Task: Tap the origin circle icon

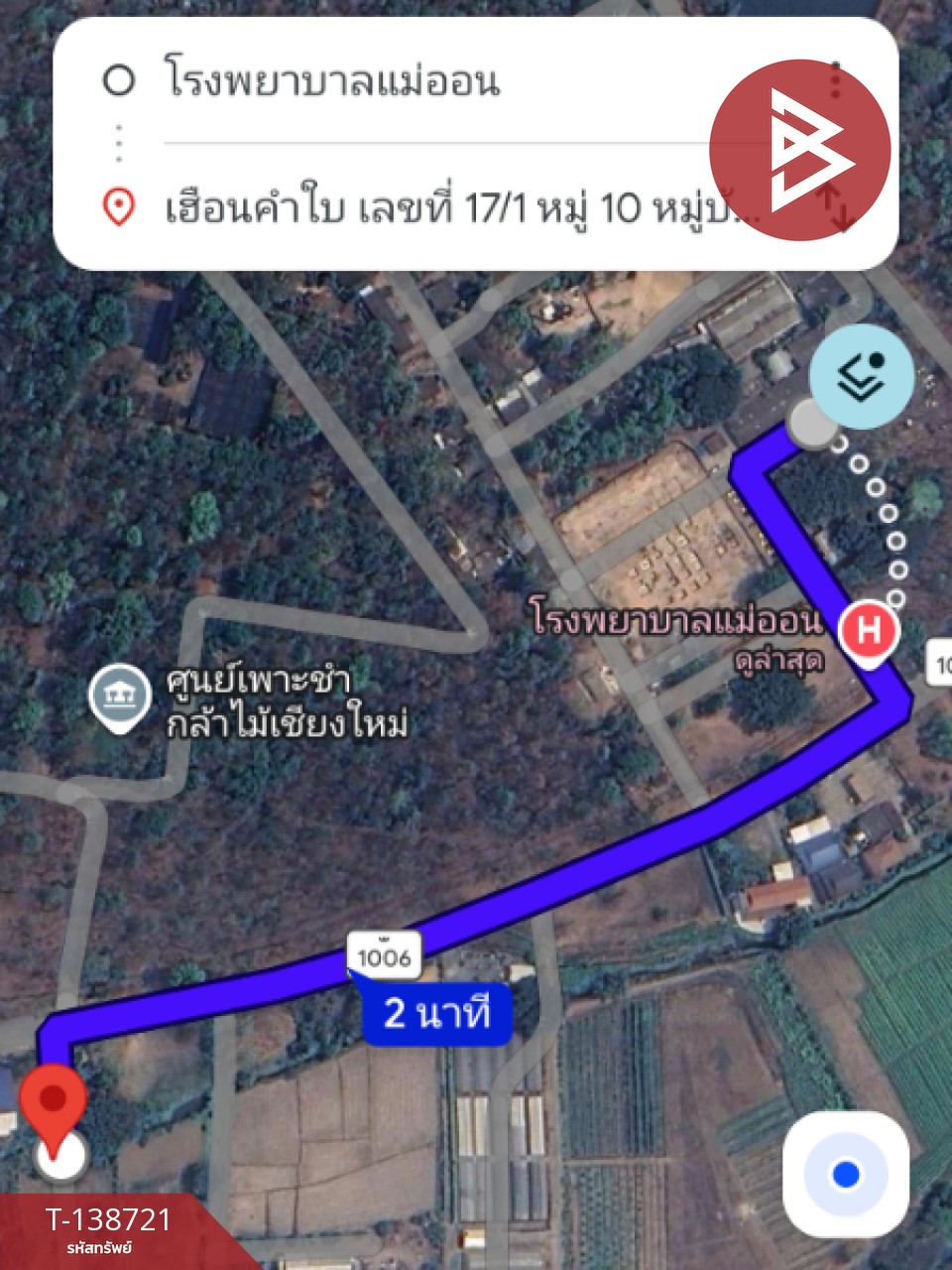Action: pyautogui.click(x=119, y=83)
